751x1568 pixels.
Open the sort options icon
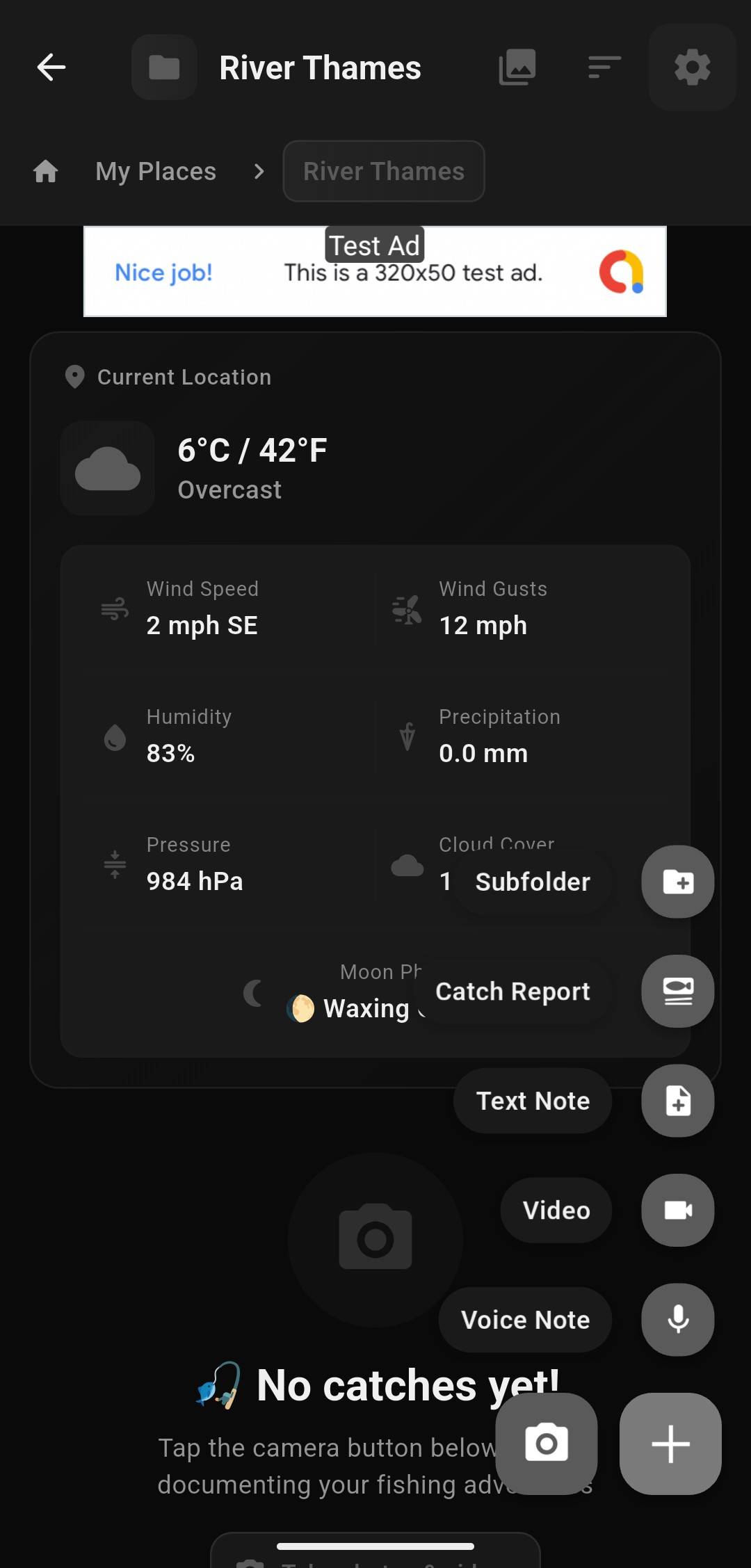pyautogui.click(x=604, y=67)
